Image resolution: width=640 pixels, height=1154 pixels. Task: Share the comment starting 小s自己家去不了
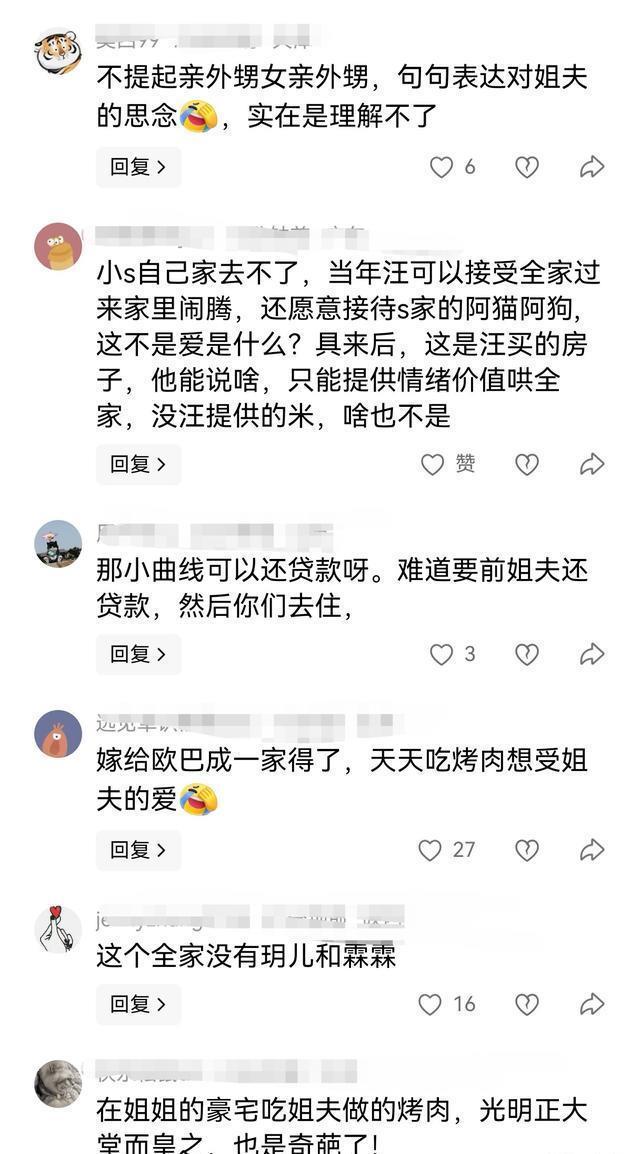(593, 464)
